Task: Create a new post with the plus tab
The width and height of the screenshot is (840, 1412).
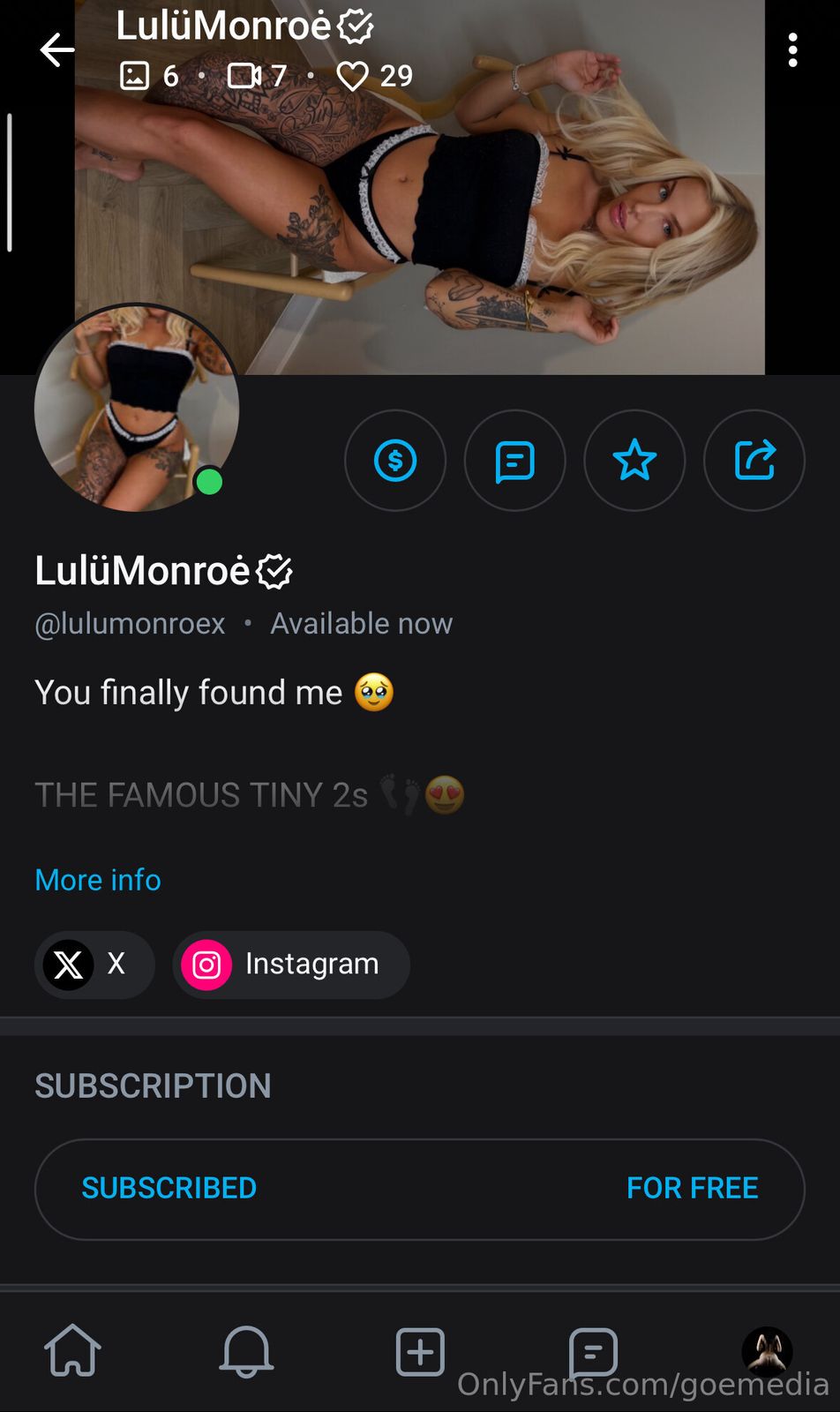Action: (x=420, y=1351)
